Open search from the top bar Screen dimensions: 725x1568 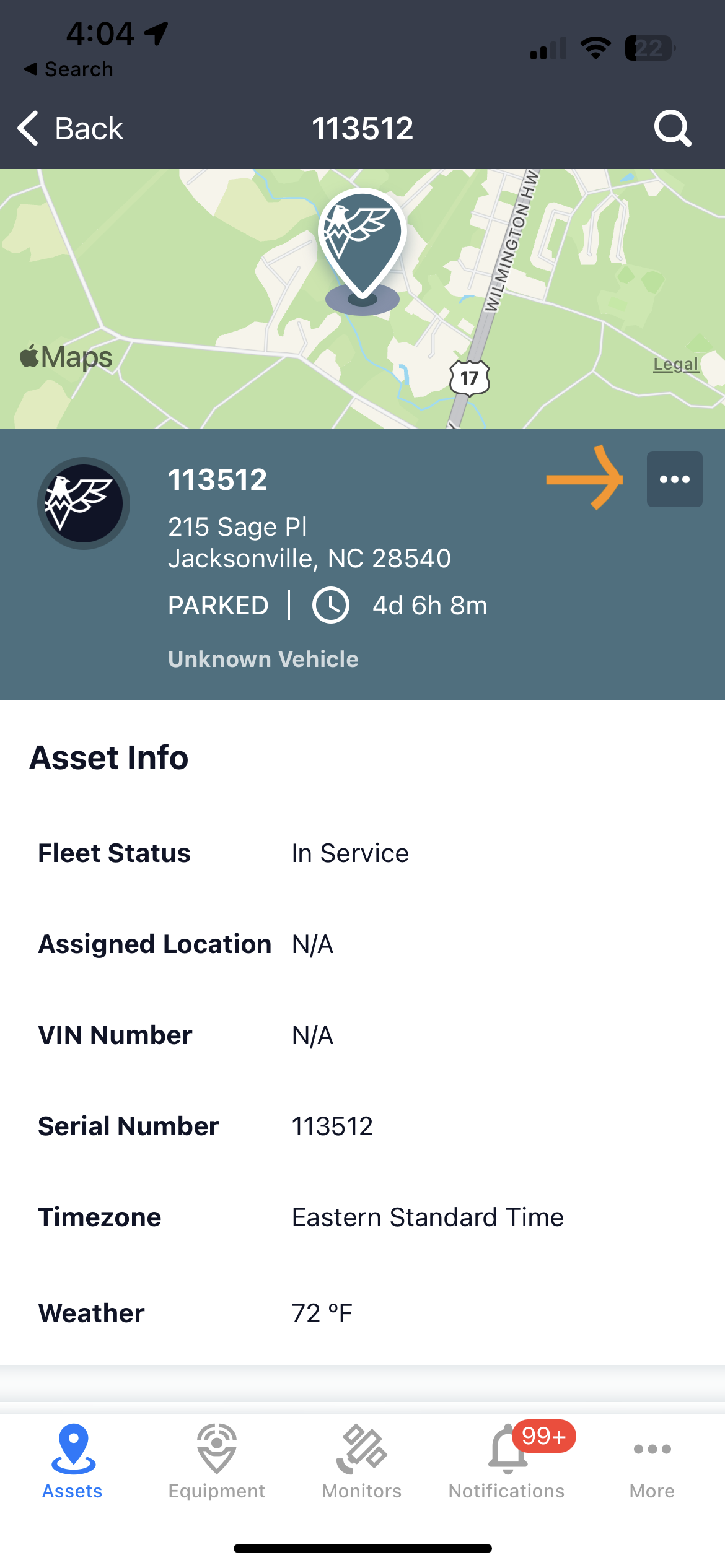click(672, 129)
